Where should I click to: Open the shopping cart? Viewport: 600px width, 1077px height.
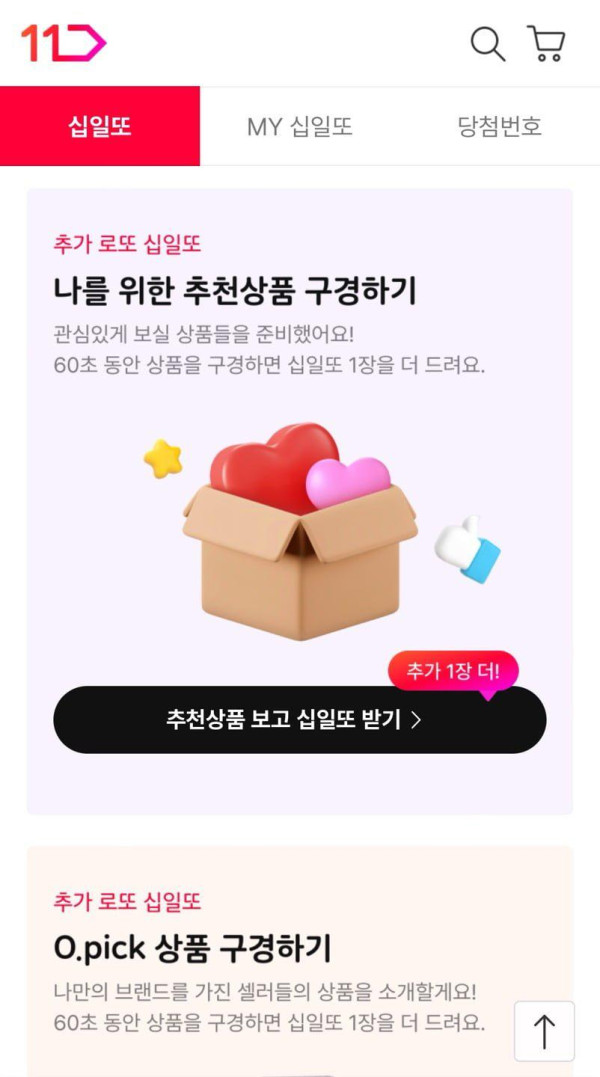(x=546, y=44)
